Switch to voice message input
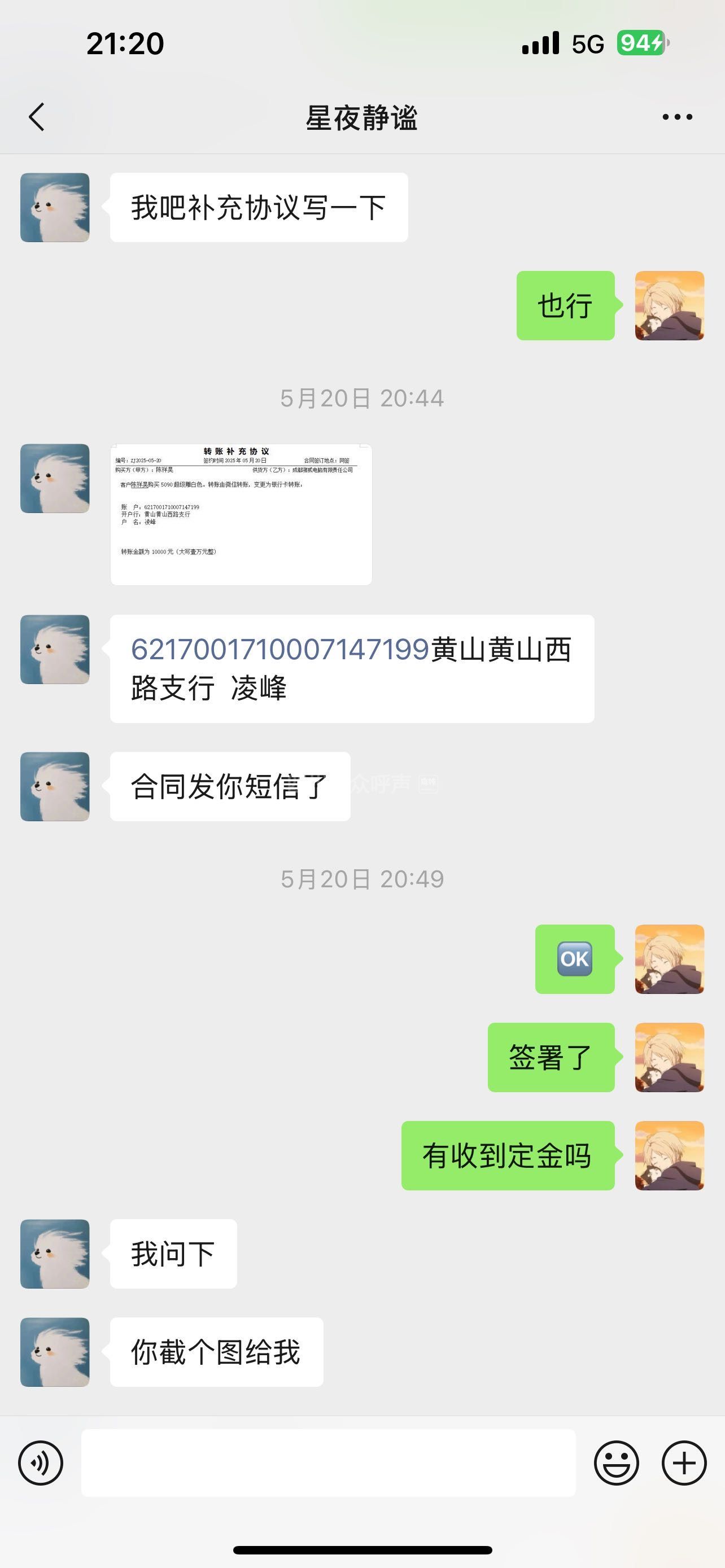 41,1462
